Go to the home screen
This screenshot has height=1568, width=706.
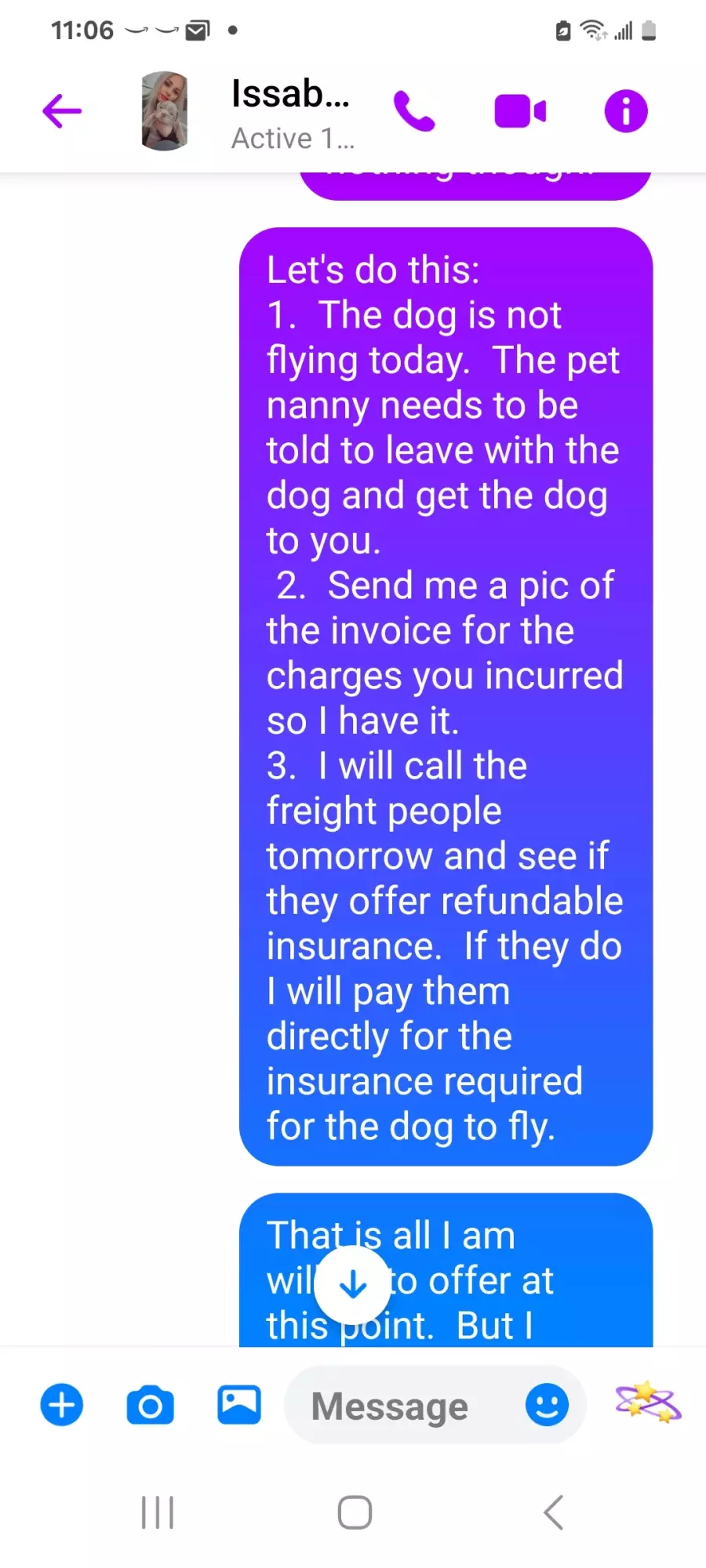point(355,1512)
